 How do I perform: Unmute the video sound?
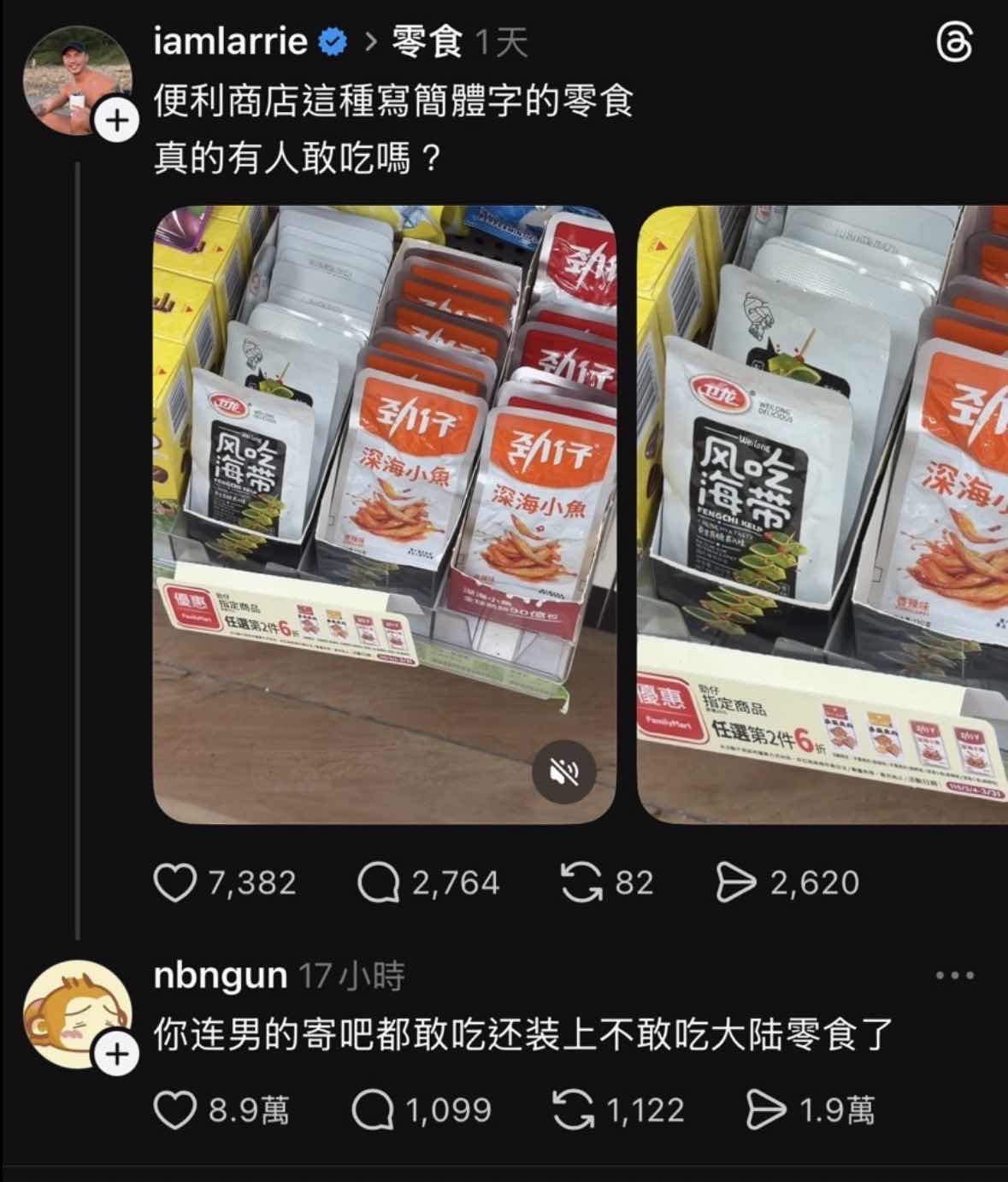[x=564, y=773]
